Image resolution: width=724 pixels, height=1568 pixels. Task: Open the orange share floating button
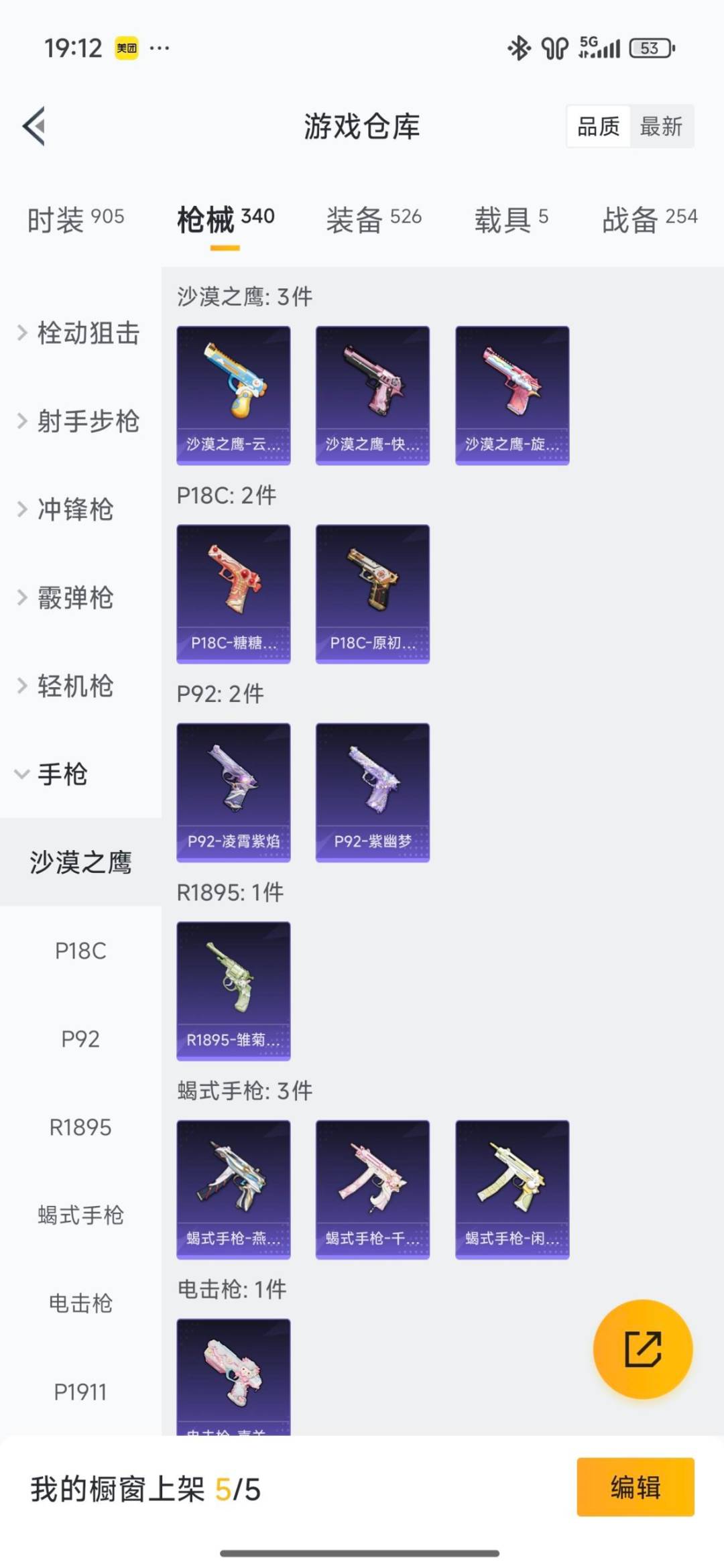pyautogui.click(x=642, y=1349)
